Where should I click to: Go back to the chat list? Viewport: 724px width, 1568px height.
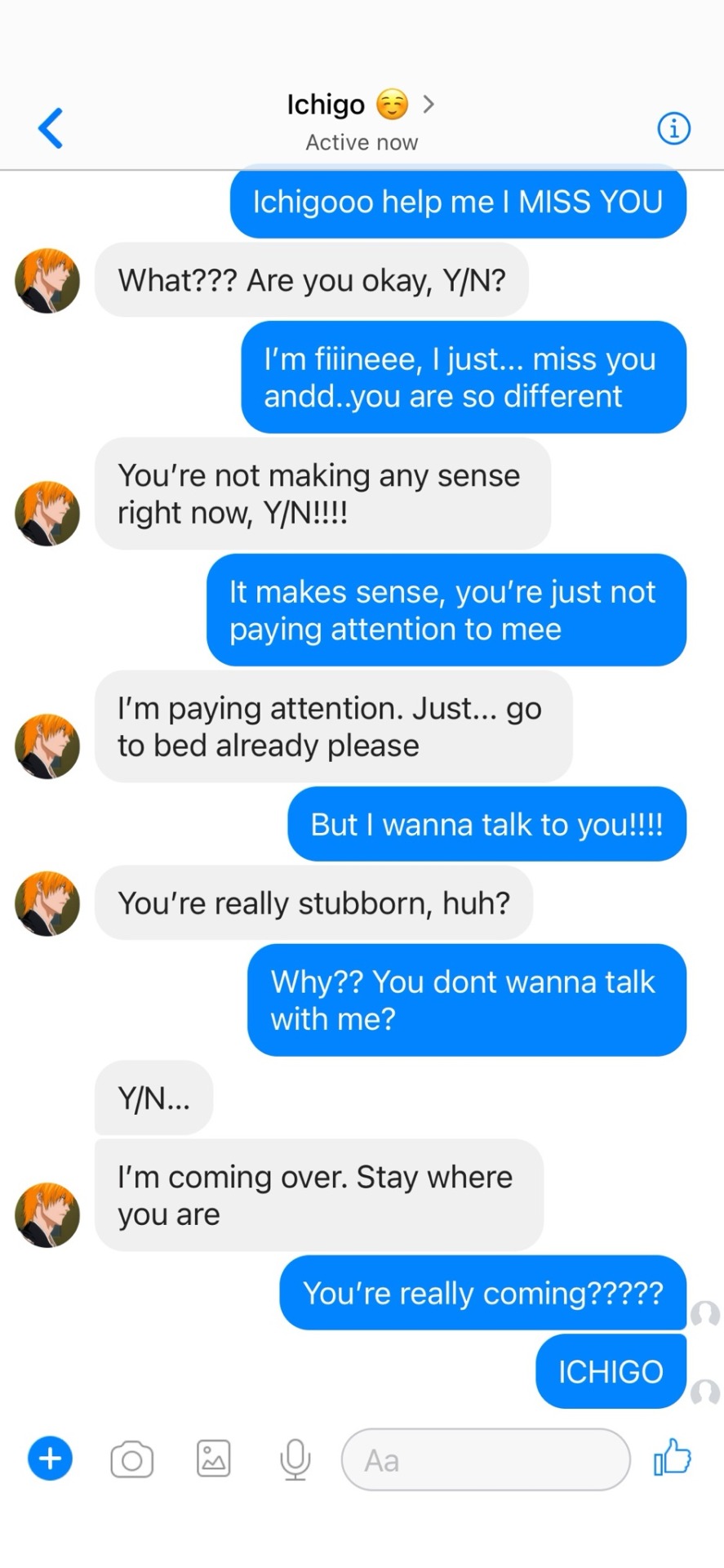tap(51, 128)
